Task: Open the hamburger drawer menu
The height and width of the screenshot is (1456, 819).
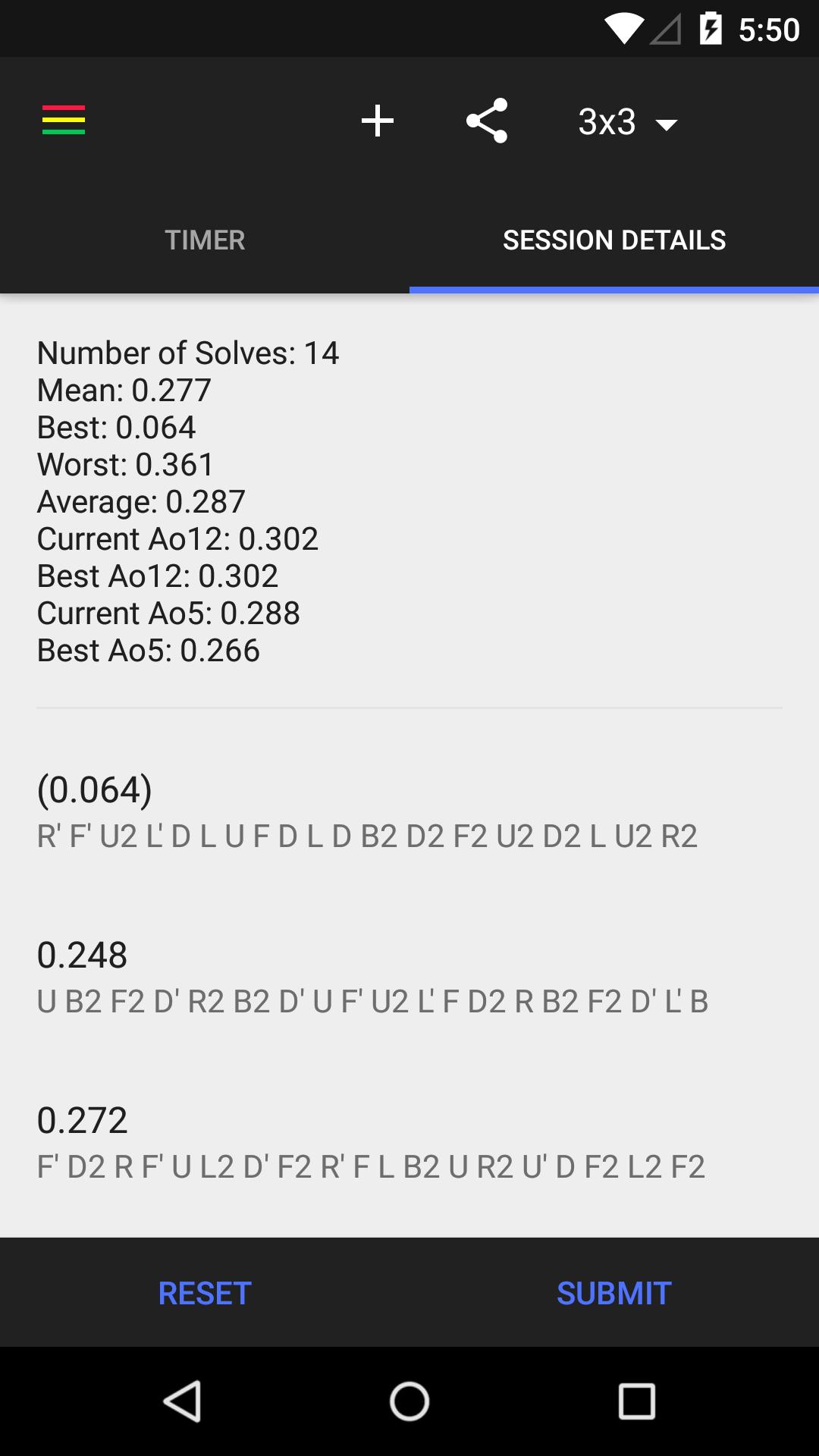Action: tap(64, 121)
